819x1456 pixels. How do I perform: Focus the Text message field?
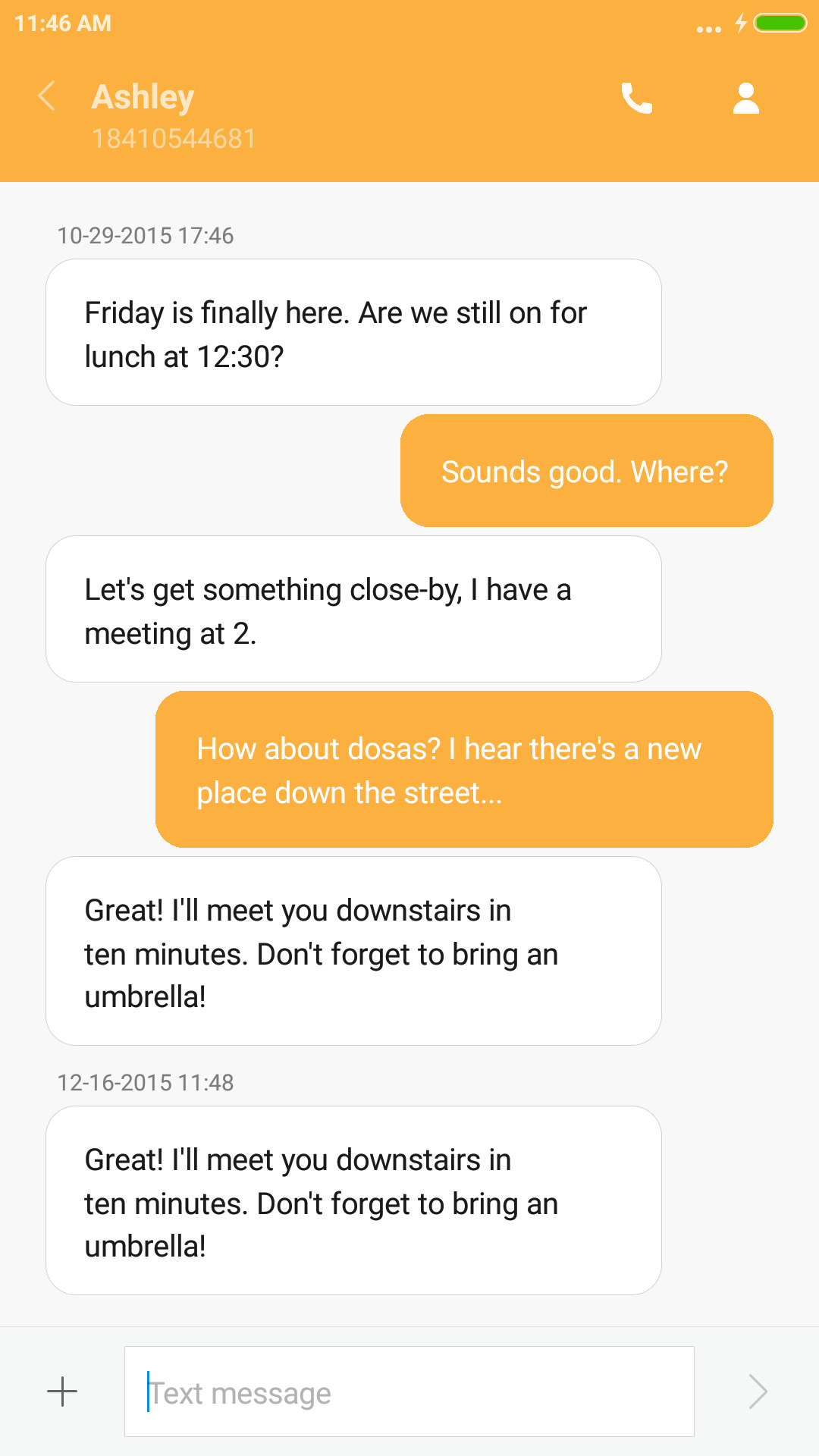click(x=409, y=1392)
